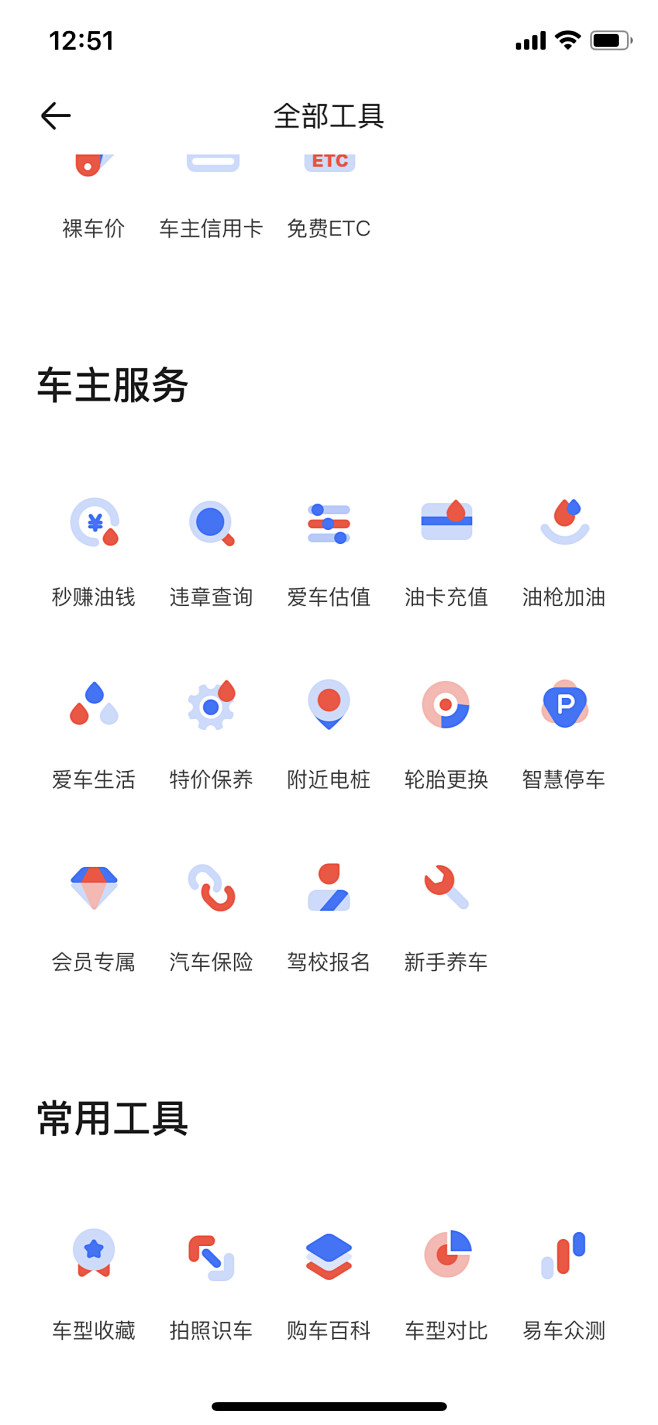Find 附近电桩
The width and height of the screenshot is (658, 1425).
[329, 734]
